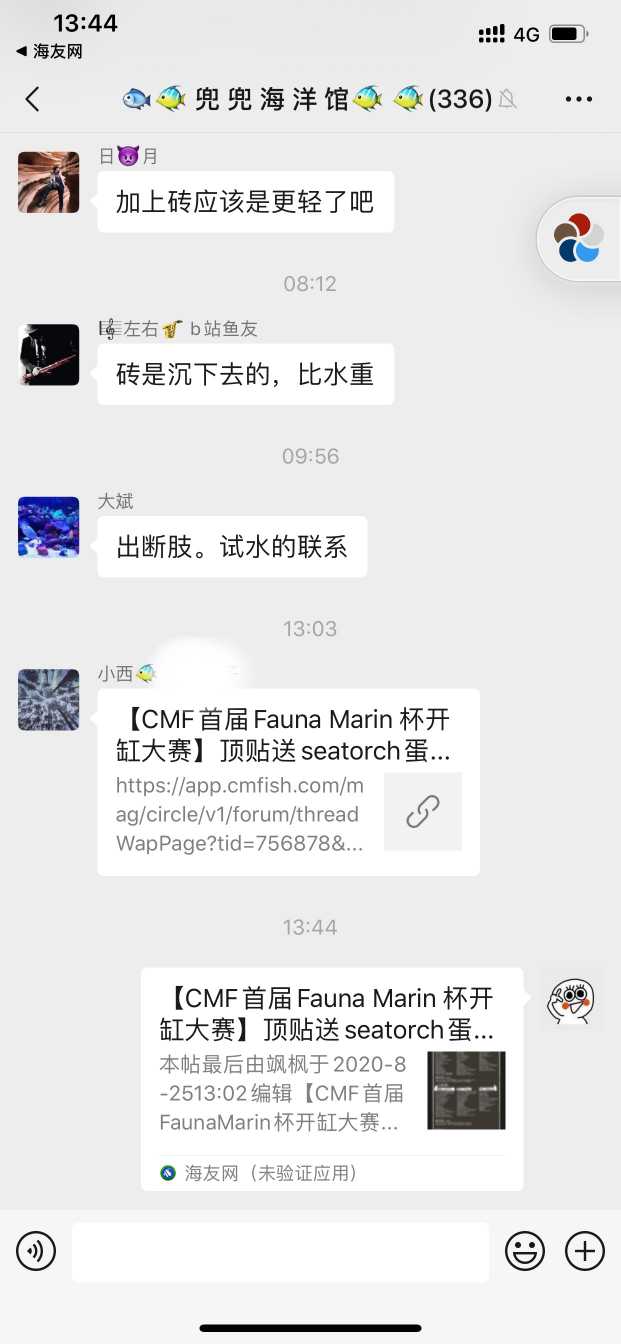Image resolution: width=621 pixels, height=1344 pixels.
Task: Open 大斌's profile avatar
Action: click(49, 527)
